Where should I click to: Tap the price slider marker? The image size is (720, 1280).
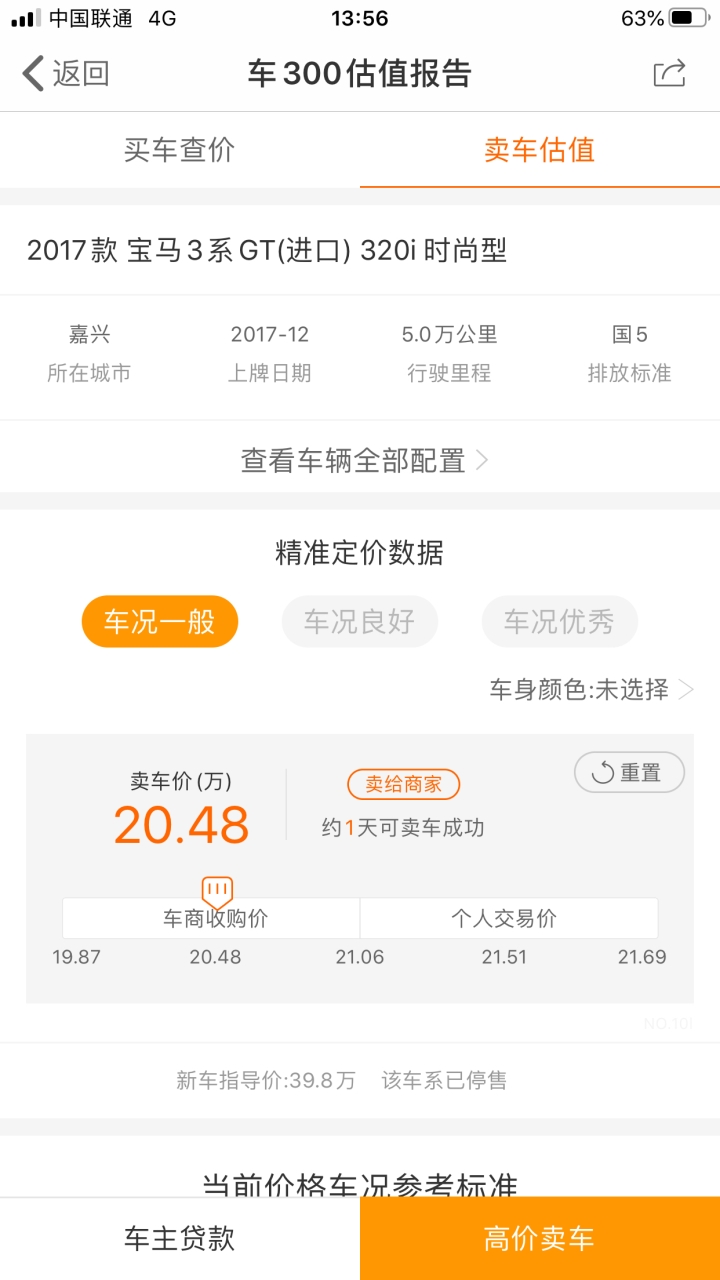pos(217,891)
